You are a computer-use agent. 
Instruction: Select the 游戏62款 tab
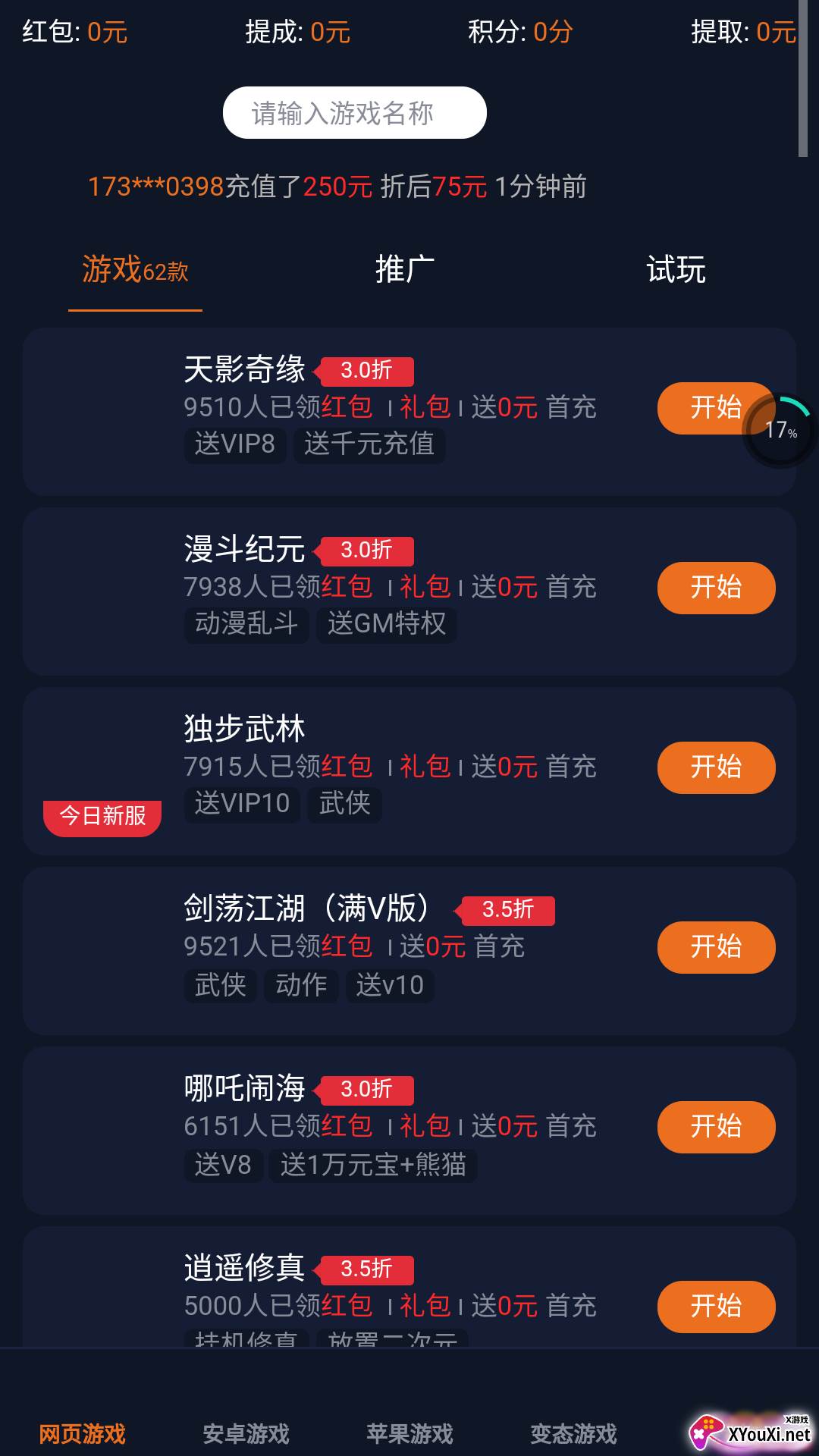pos(135,270)
